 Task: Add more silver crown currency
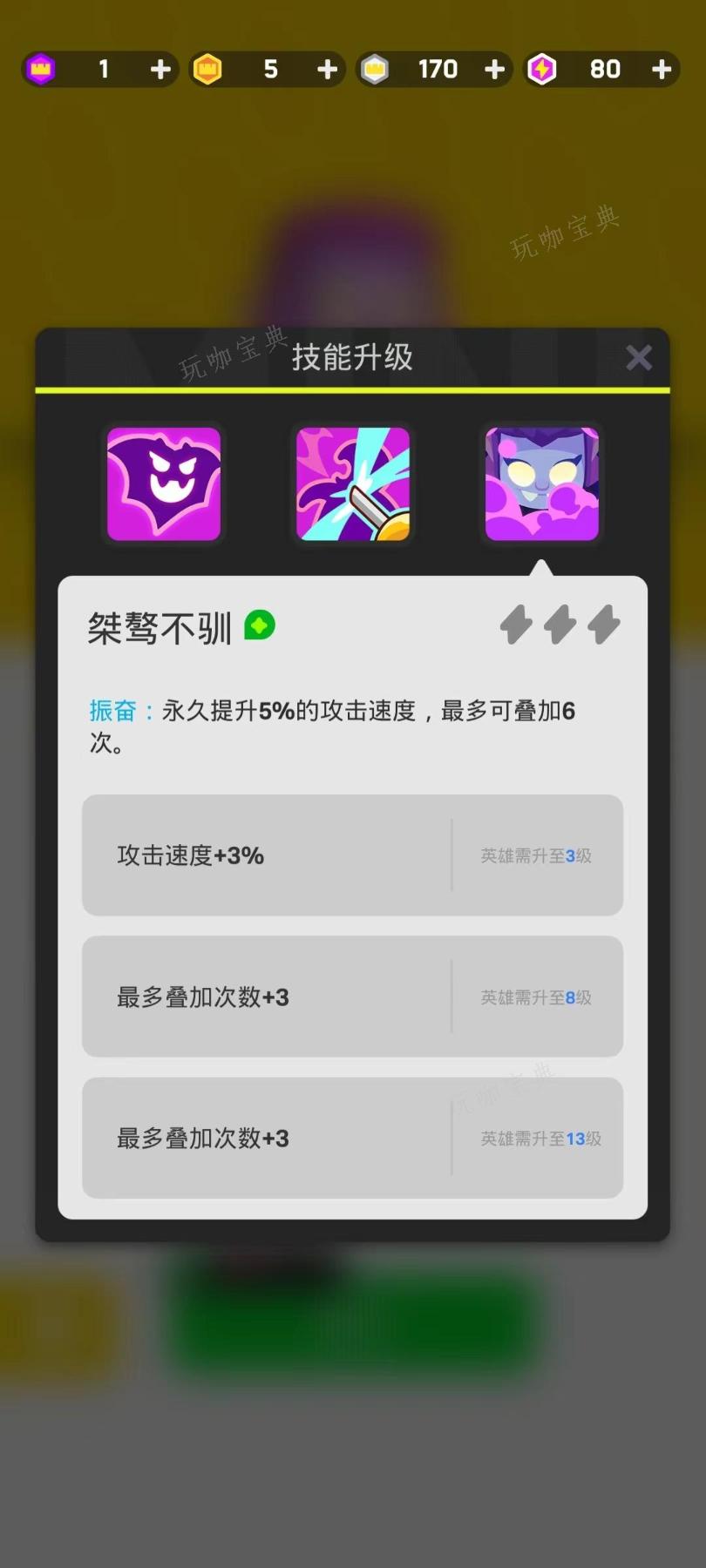click(494, 69)
